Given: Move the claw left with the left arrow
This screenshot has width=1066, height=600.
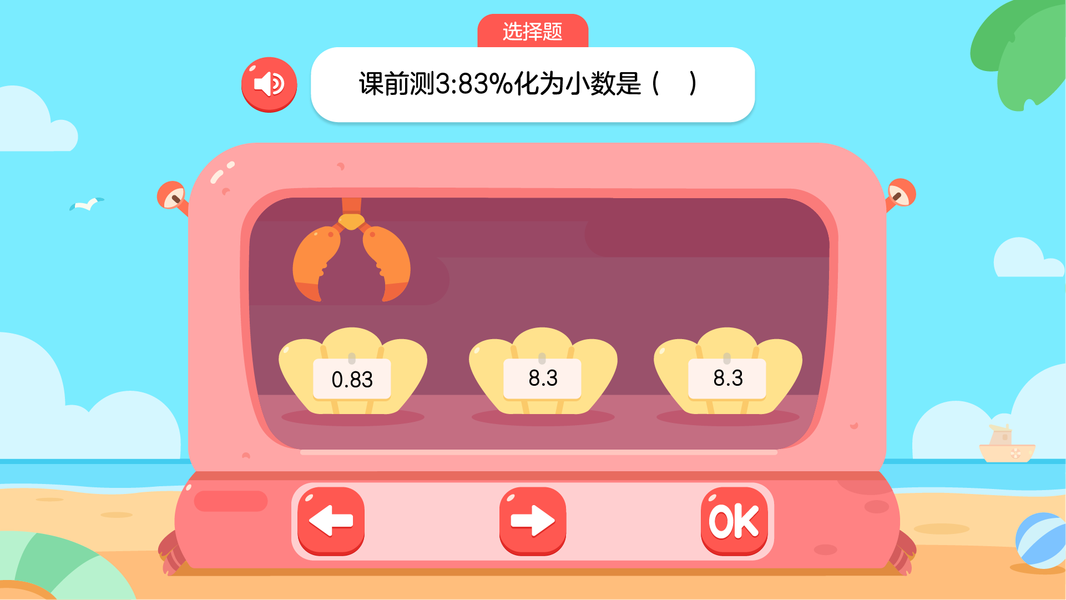Looking at the screenshot, I should pyautogui.click(x=331, y=520).
